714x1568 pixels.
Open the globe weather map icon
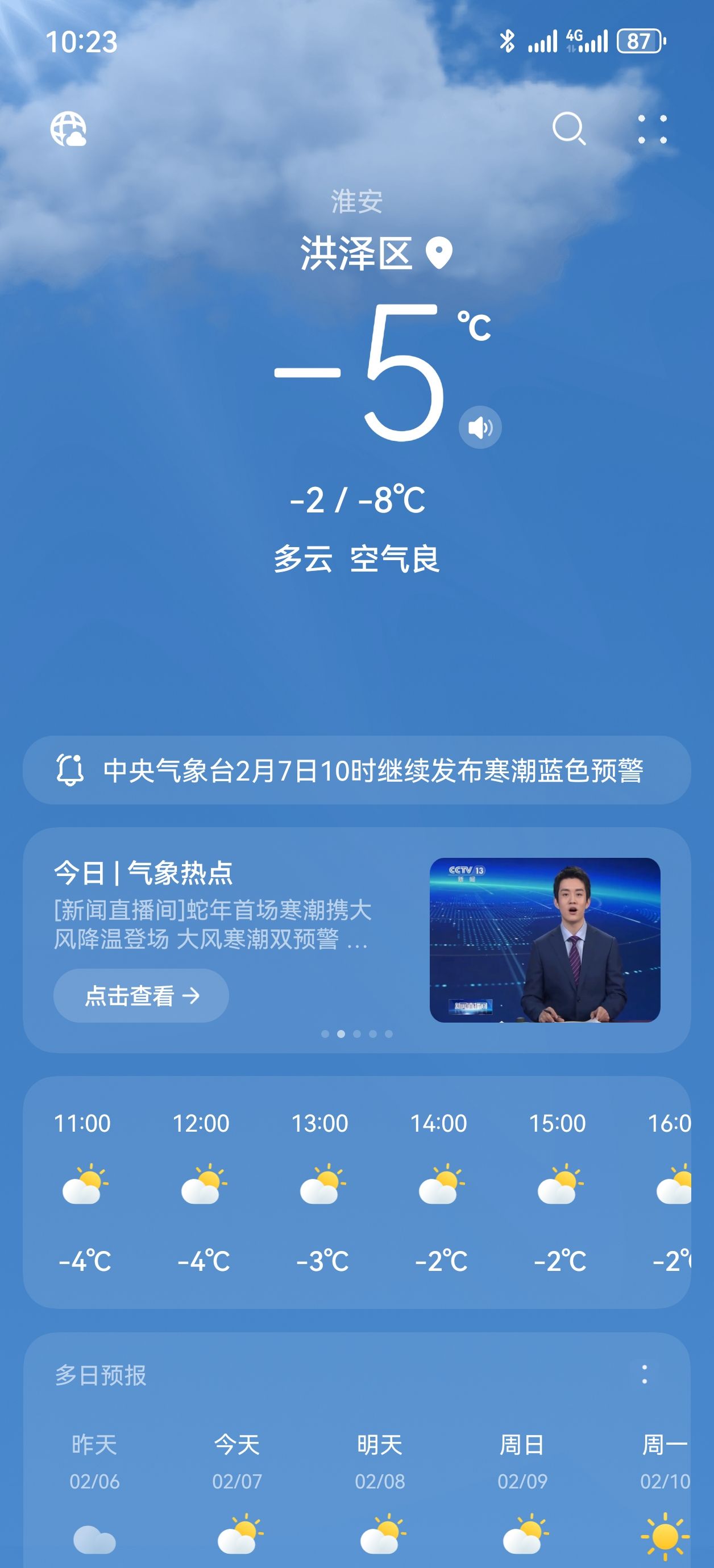[x=68, y=129]
